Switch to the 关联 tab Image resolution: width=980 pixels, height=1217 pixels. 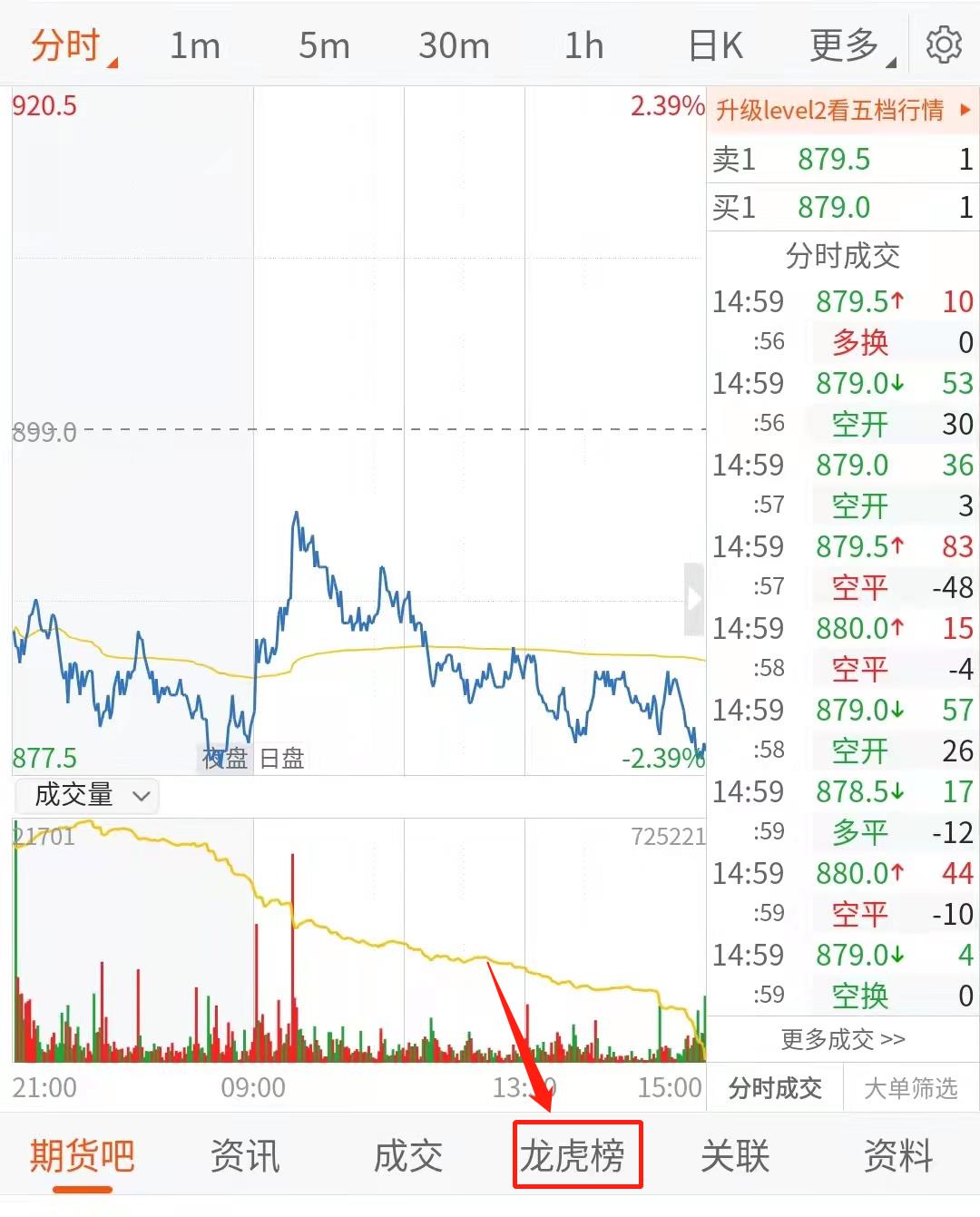click(735, 1155)
